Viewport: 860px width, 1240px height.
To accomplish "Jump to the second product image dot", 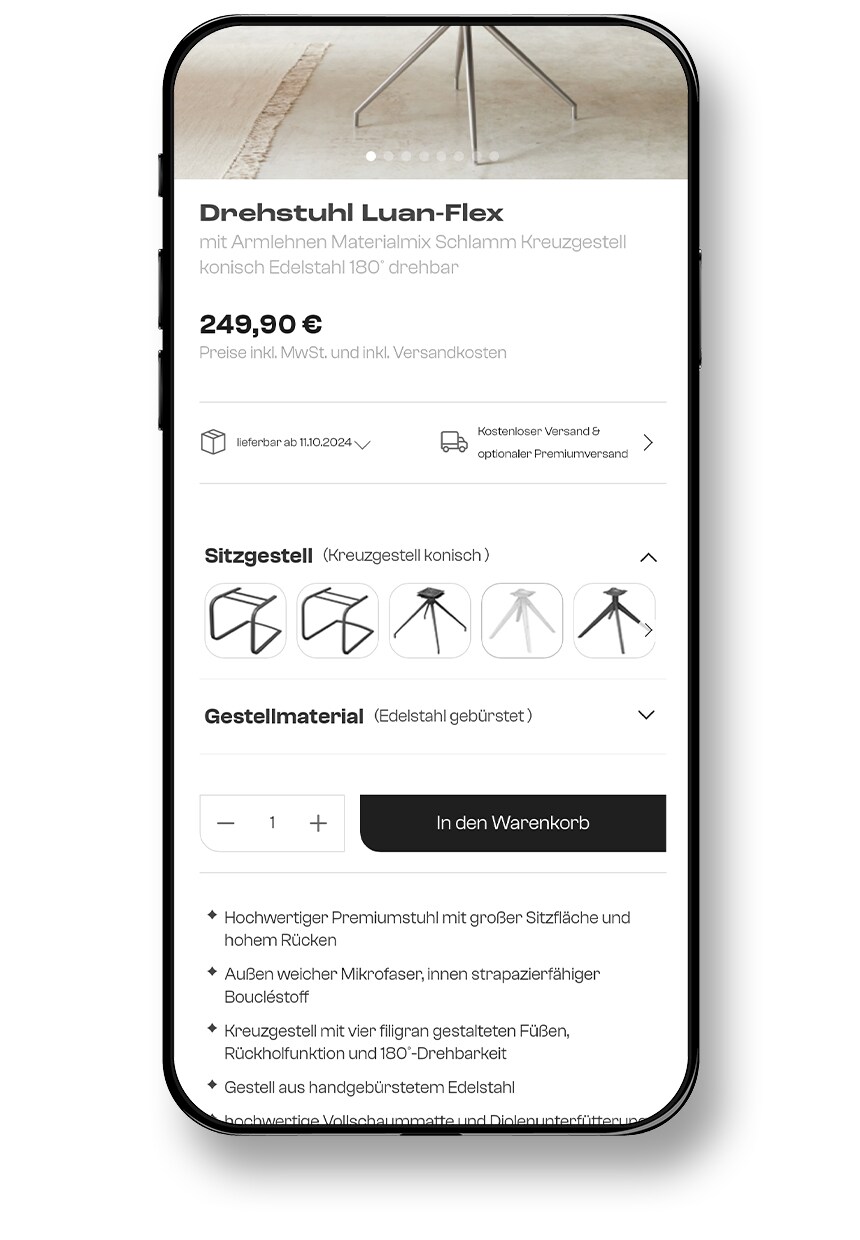I will tap(389, 156).
